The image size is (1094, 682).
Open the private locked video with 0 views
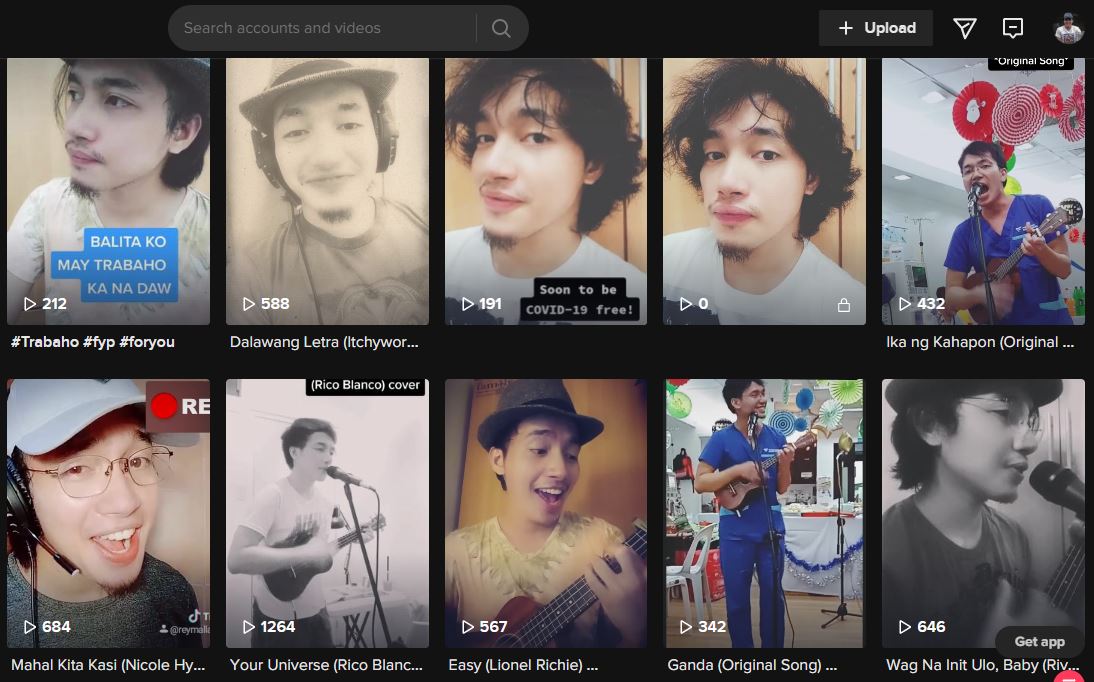tap(764, 190)
